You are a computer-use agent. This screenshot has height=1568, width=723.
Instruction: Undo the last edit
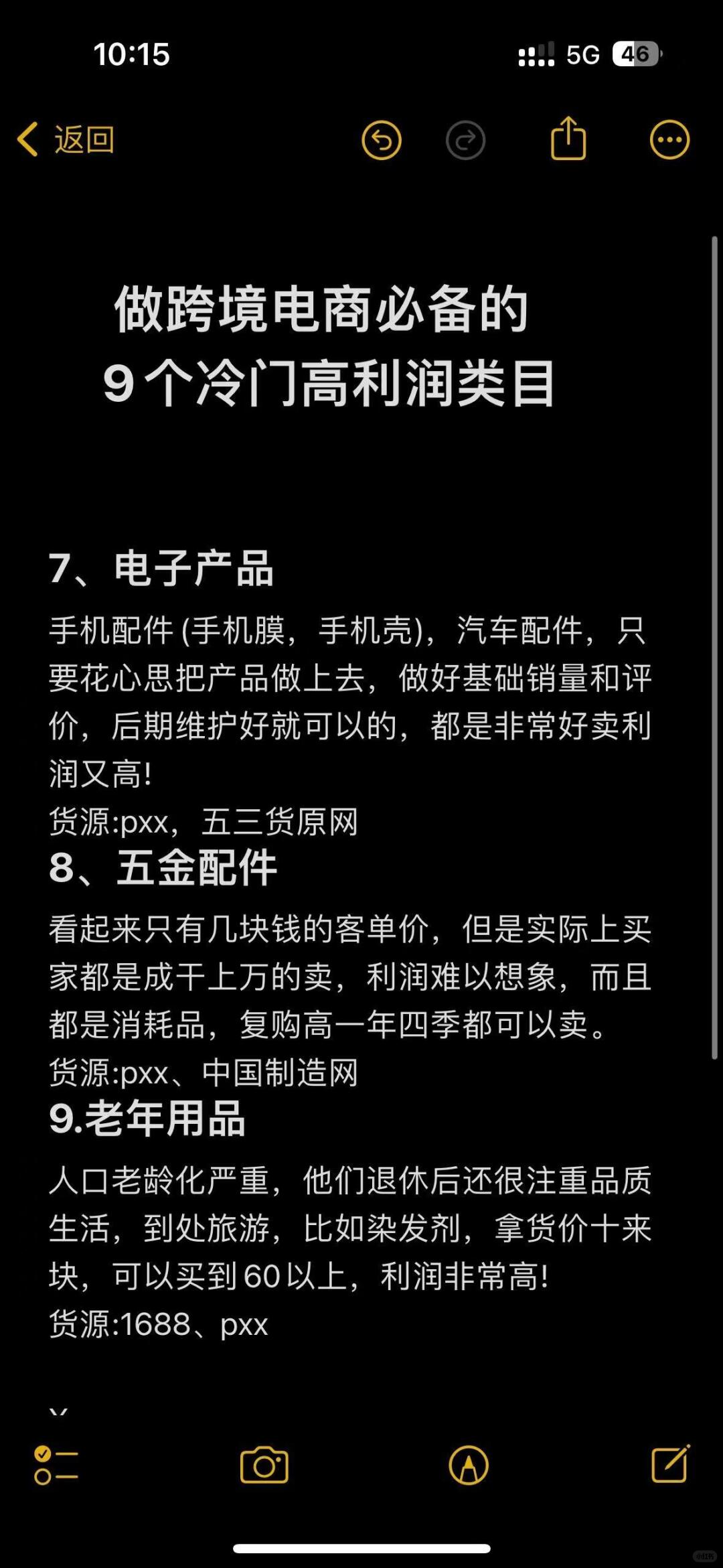[382, 140]
